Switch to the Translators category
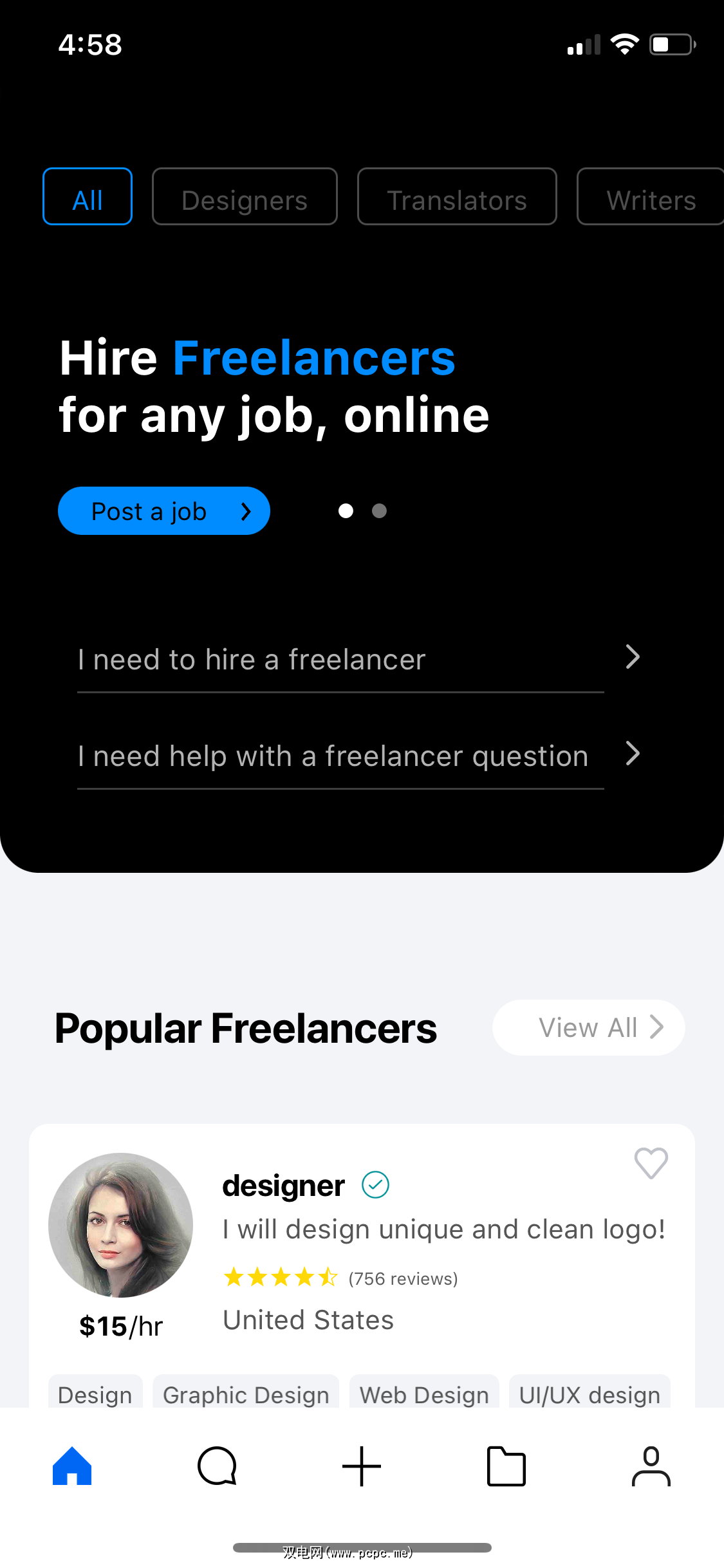Viewport: 724px width, 1568px height. coord(457,197)
